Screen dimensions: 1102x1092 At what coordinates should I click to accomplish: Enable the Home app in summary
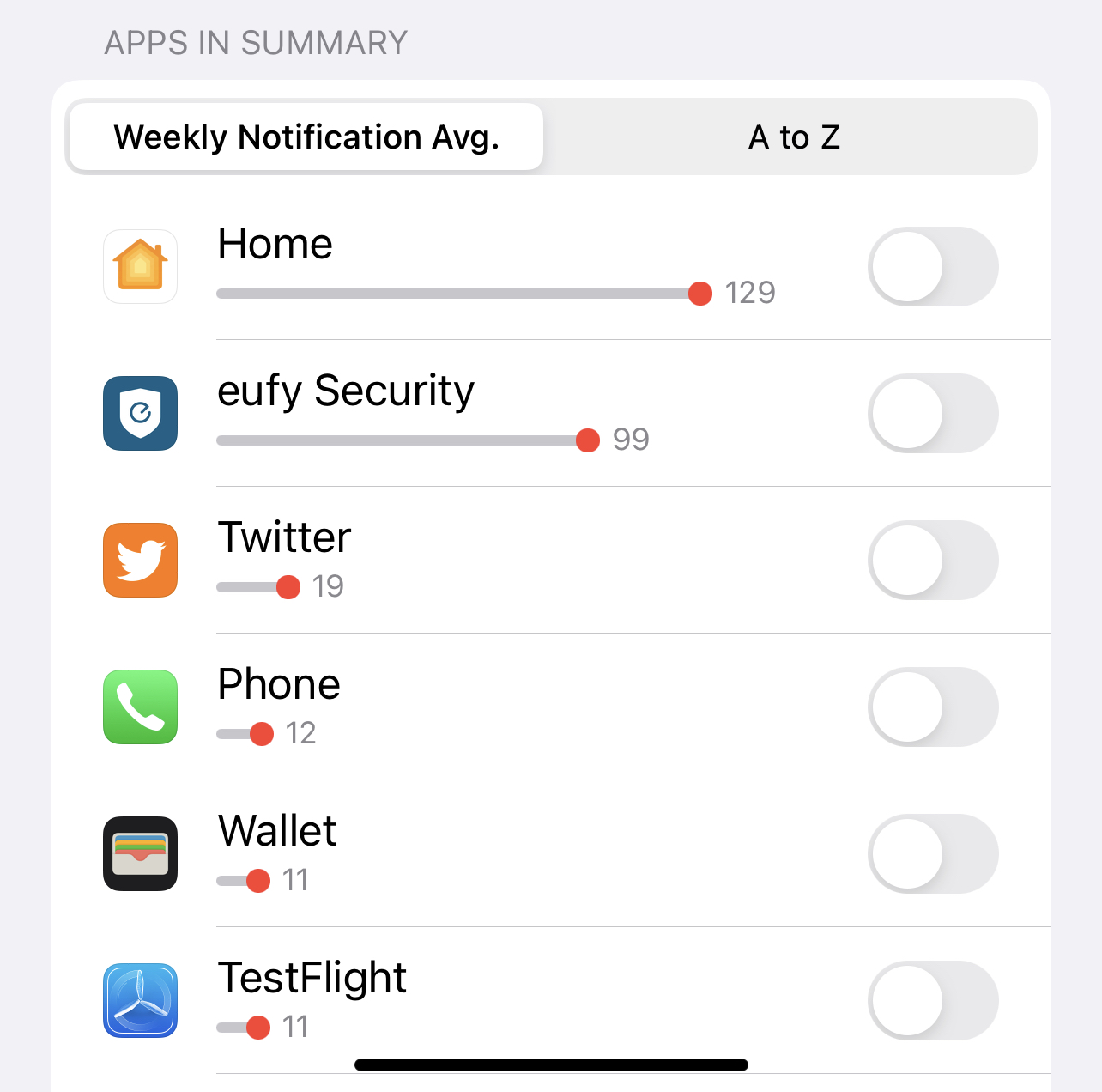(933, 267)
